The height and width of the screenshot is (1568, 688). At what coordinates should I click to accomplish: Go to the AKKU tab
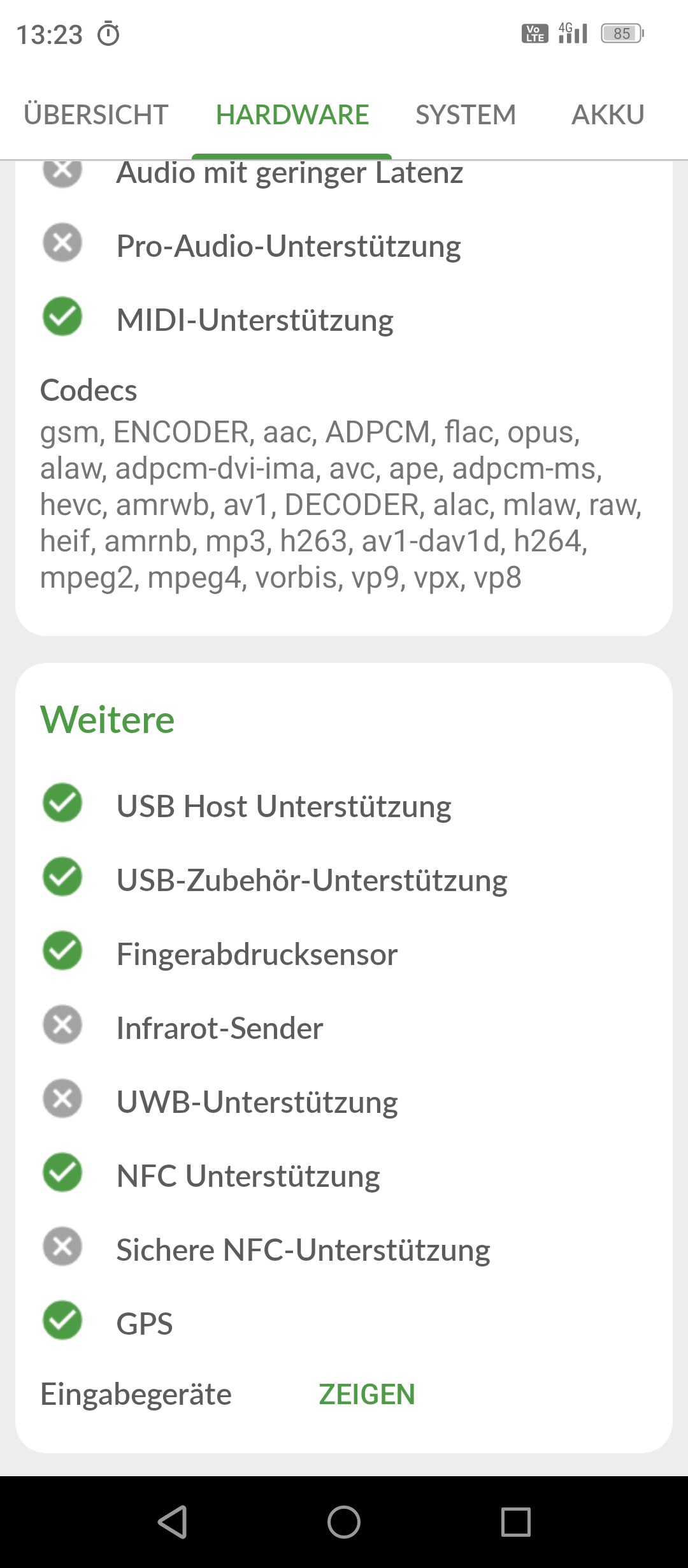608,115
